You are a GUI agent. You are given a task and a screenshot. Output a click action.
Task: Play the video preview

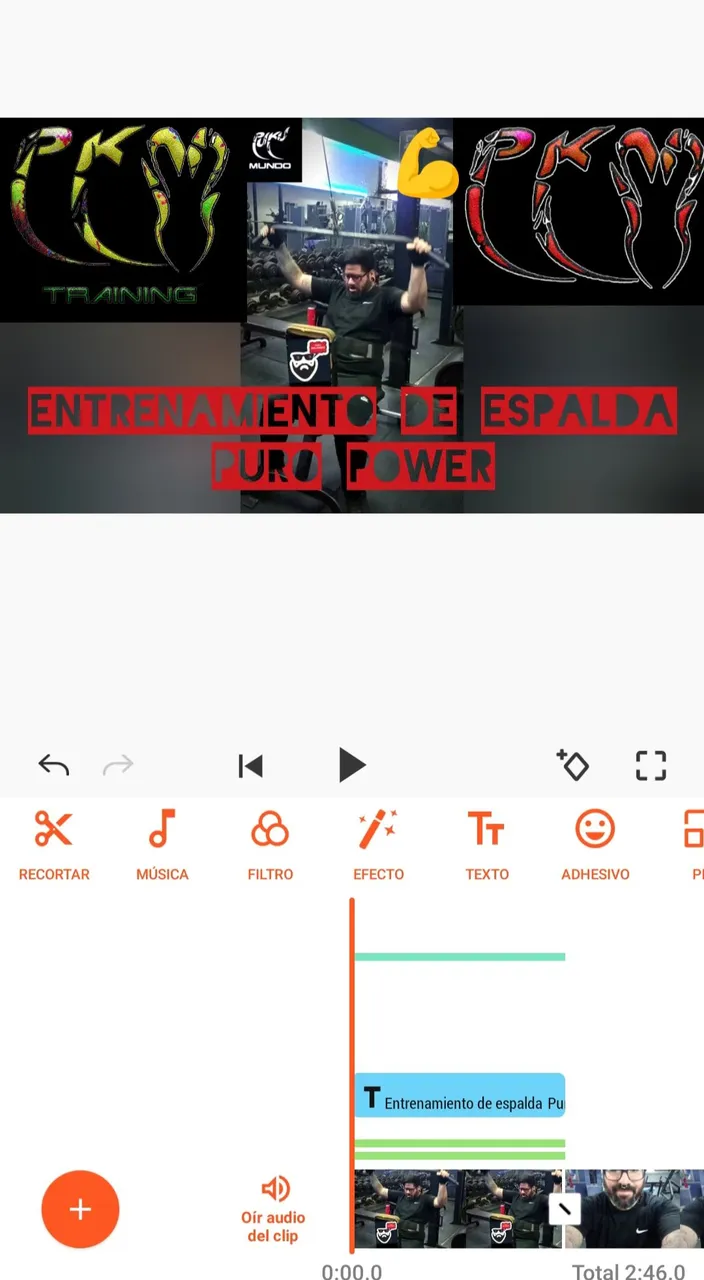click(351, 765)
